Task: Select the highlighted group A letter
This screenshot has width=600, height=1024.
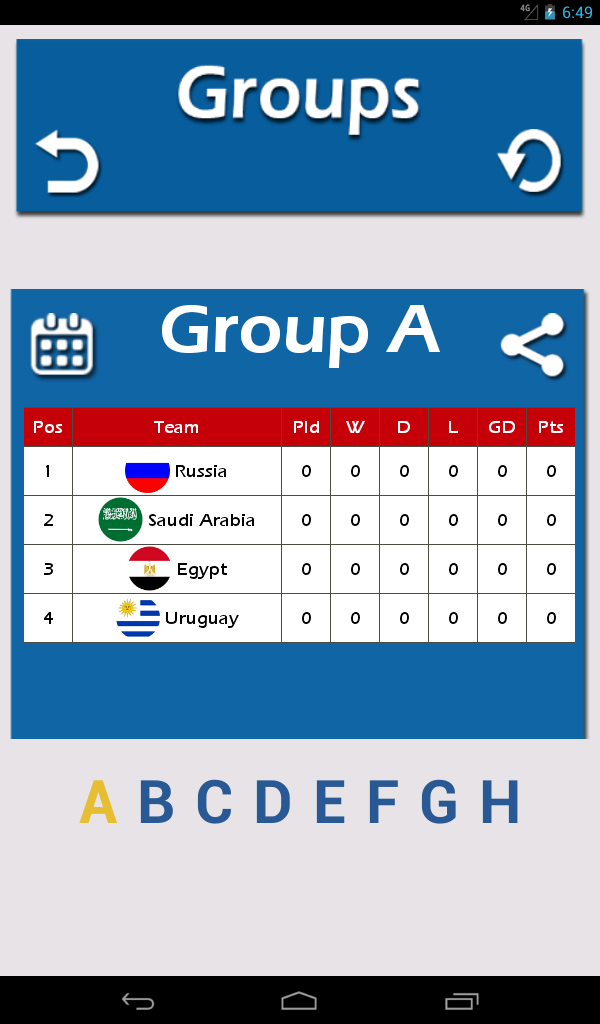Action: (98, 801)
